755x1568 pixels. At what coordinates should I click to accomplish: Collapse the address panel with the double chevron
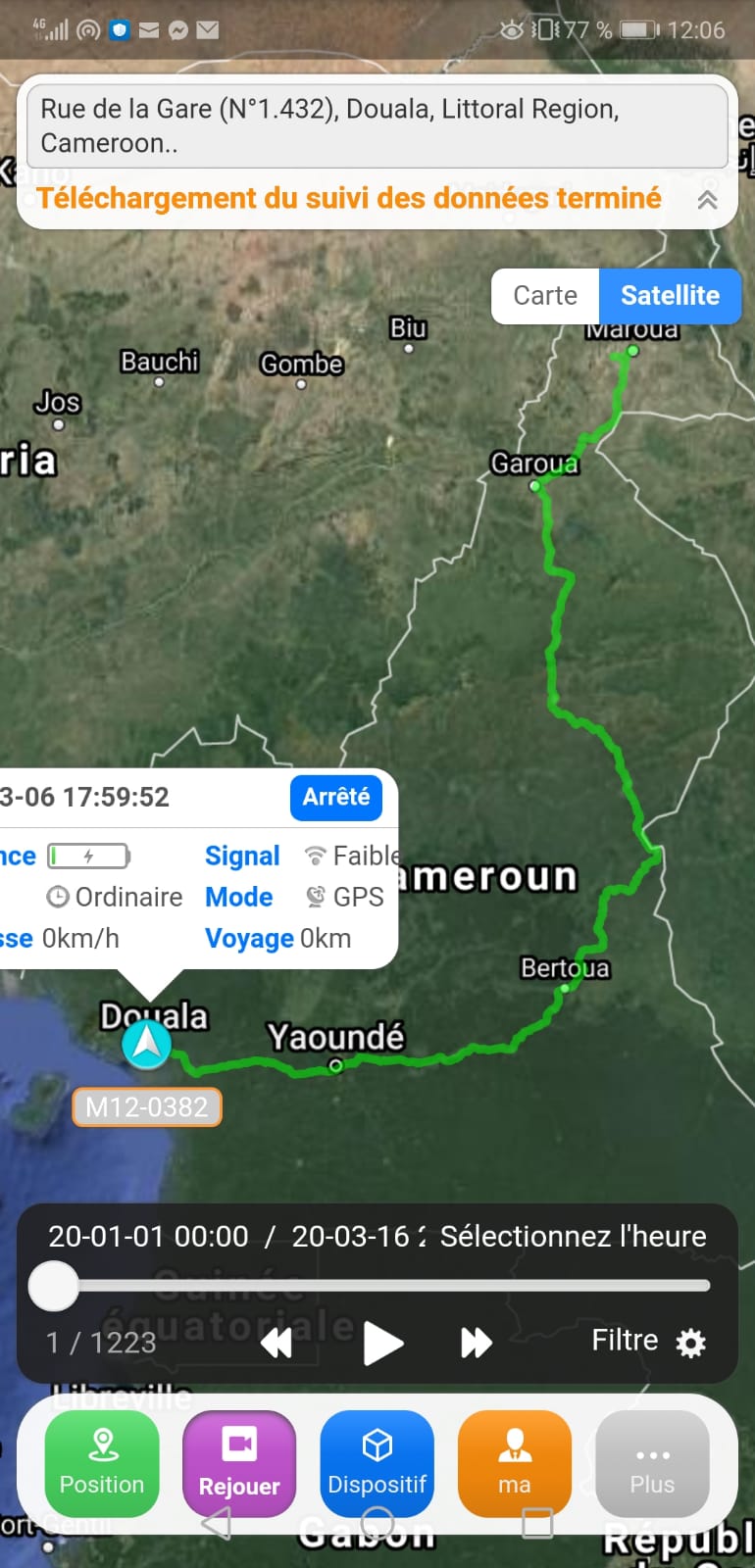pyautogui.click(x=707, y=200)
